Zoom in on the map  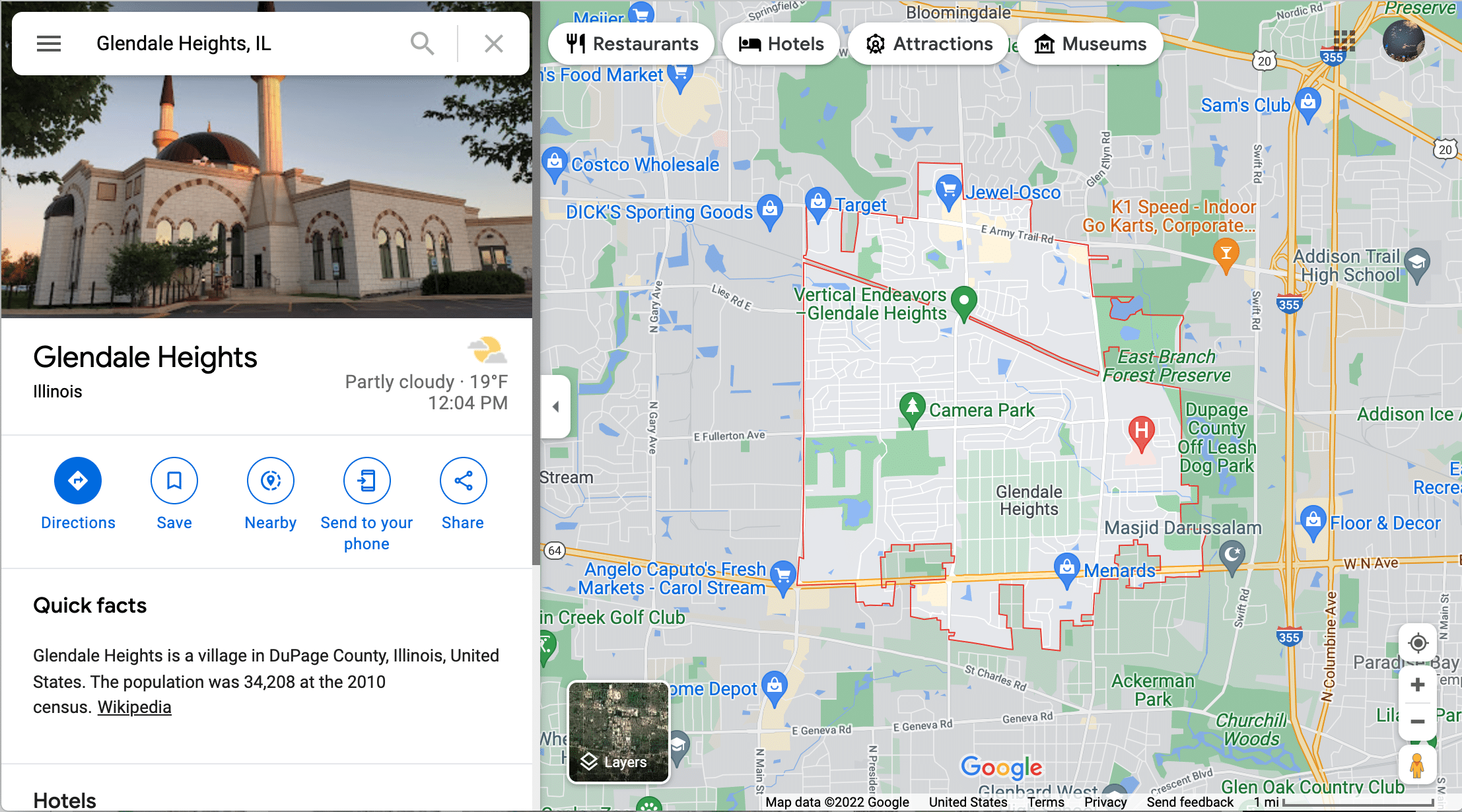pyautogui.click(x=1417, y=685)
